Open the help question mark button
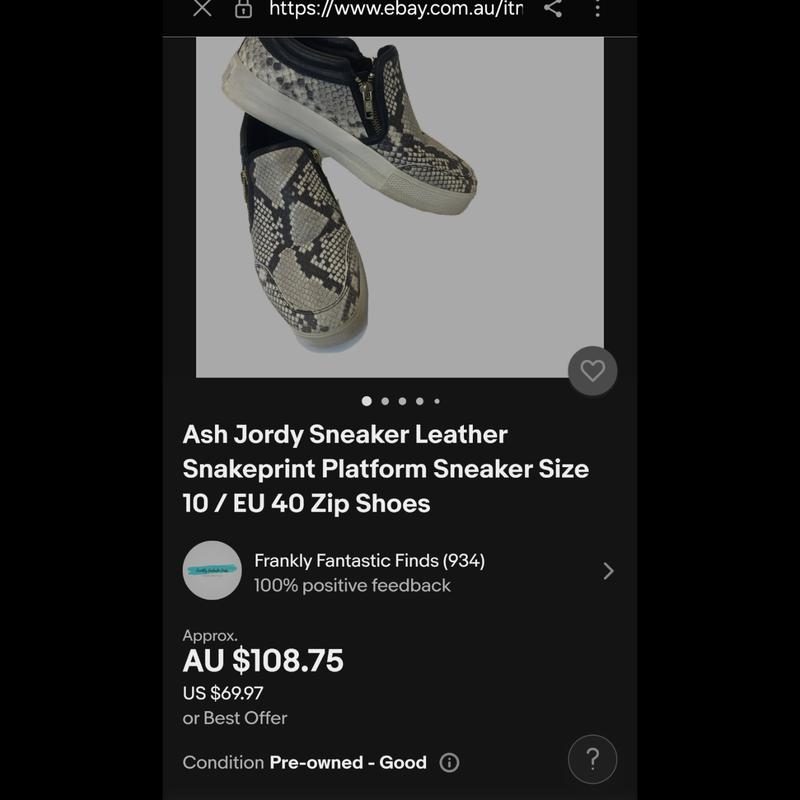The width and height of the screenshot is (800, 800). click(x=592, y=760)
